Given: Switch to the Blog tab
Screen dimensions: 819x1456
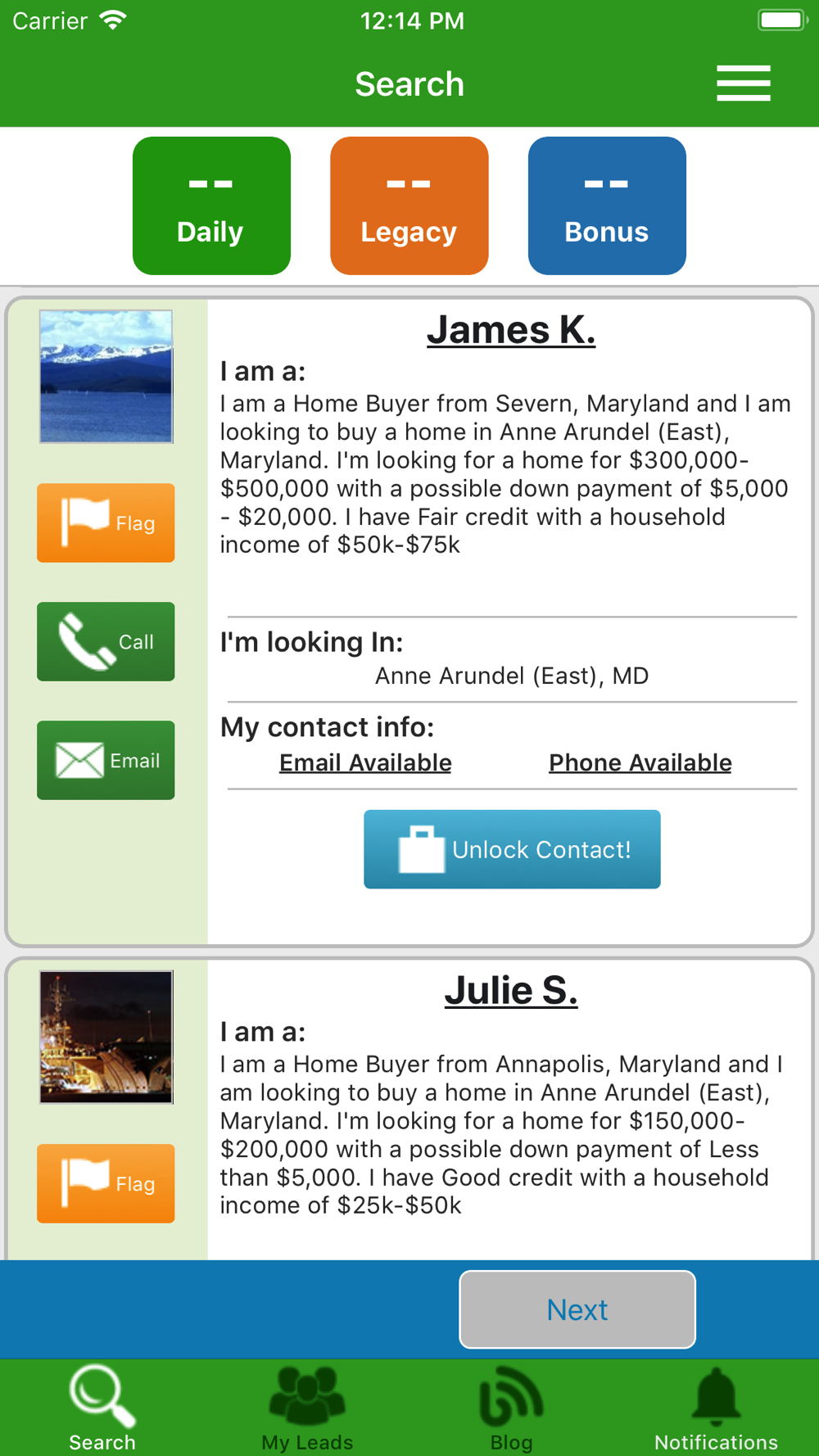Looking at the screenshot, I should click(512, 1409).
